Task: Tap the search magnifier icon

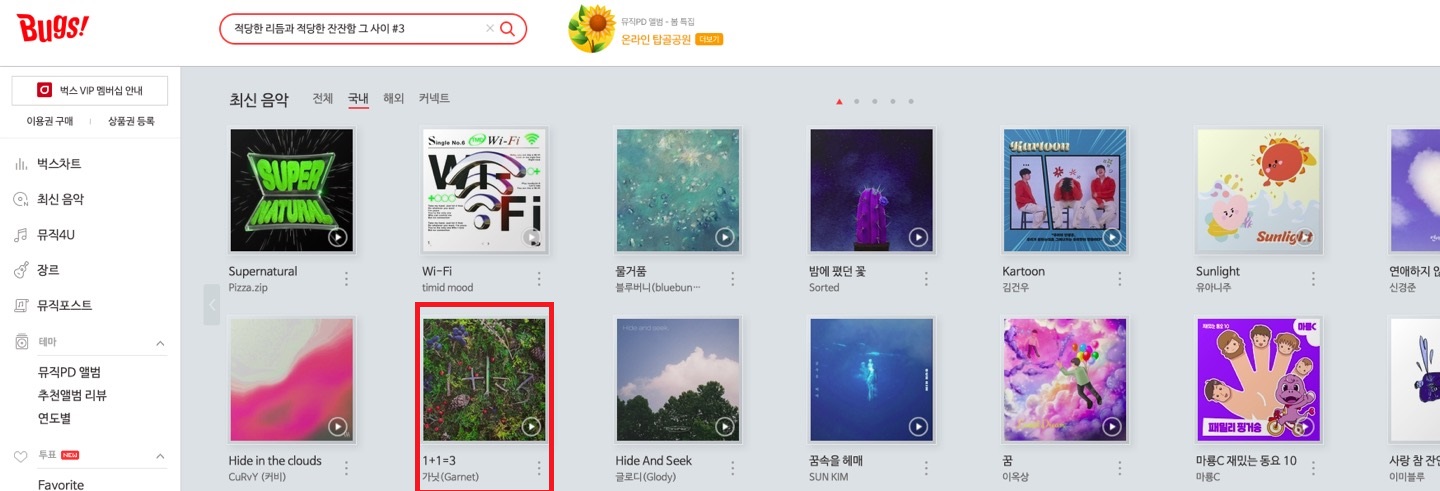Action: click(508, 29)
